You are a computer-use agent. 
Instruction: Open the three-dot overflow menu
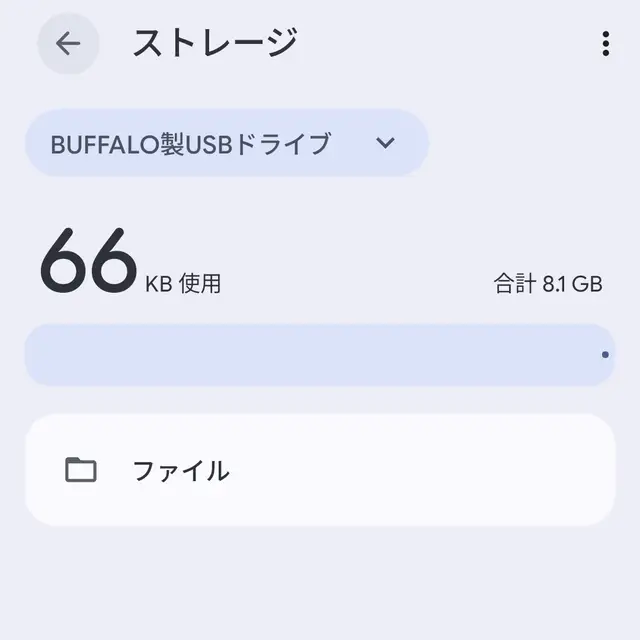(605, 44)
